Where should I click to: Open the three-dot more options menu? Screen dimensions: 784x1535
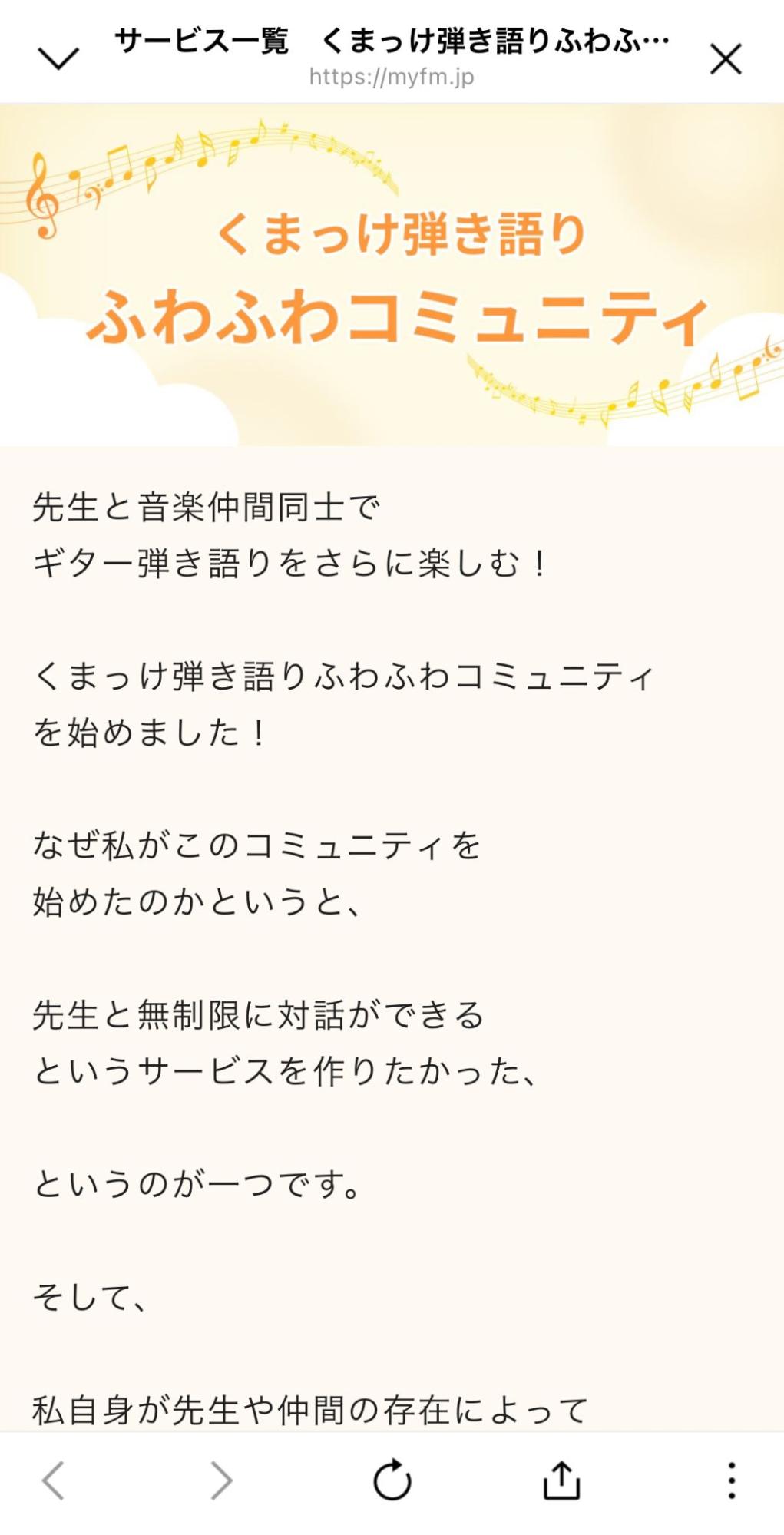pos(731,1480)
